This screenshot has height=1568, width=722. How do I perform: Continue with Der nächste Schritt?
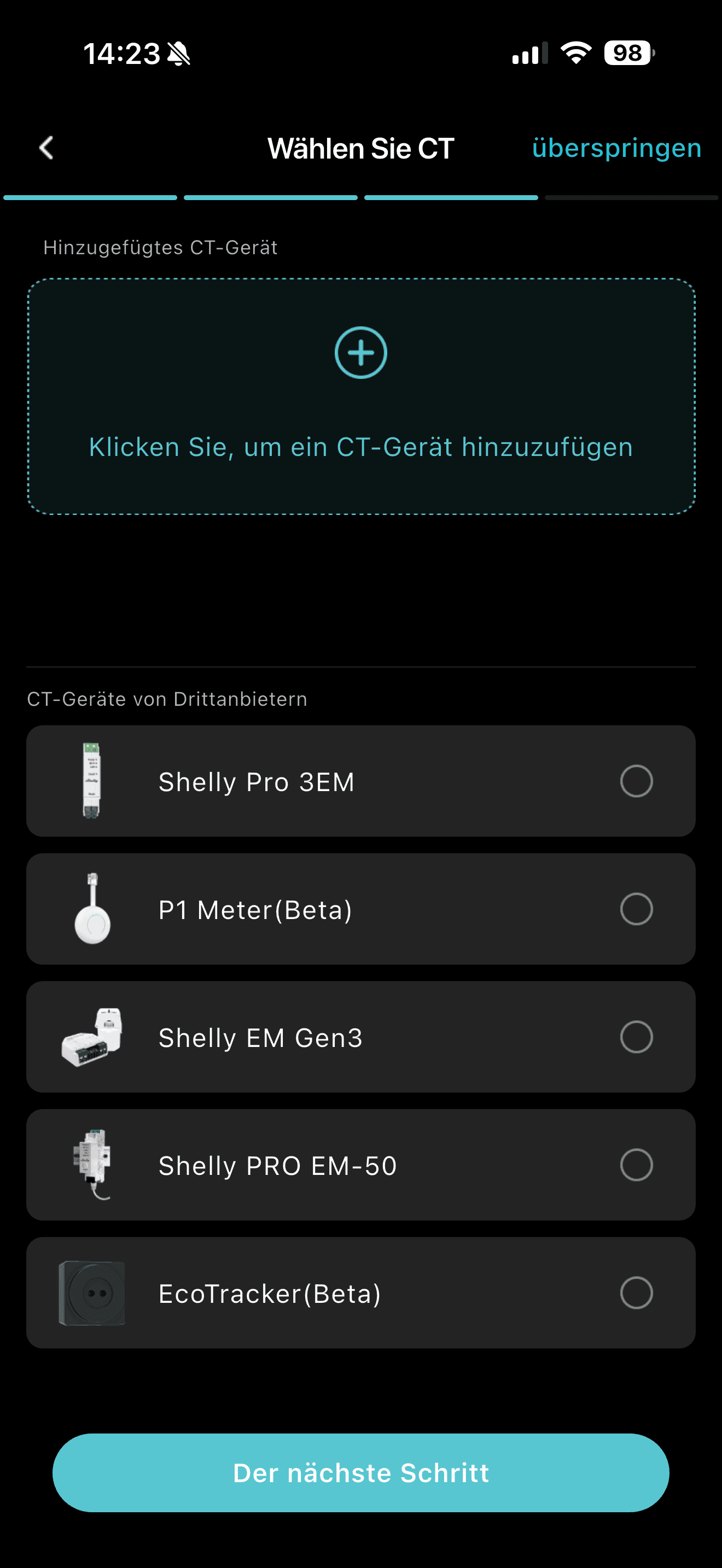coord(361,1472)
